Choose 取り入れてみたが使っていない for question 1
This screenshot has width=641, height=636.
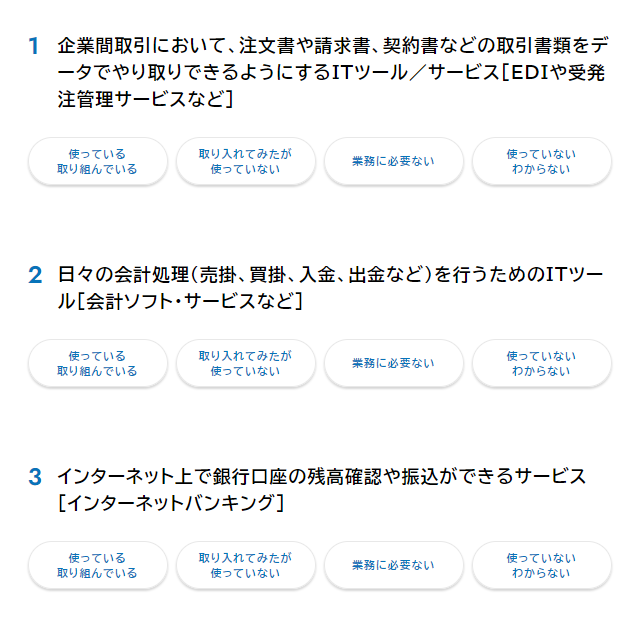245,162
